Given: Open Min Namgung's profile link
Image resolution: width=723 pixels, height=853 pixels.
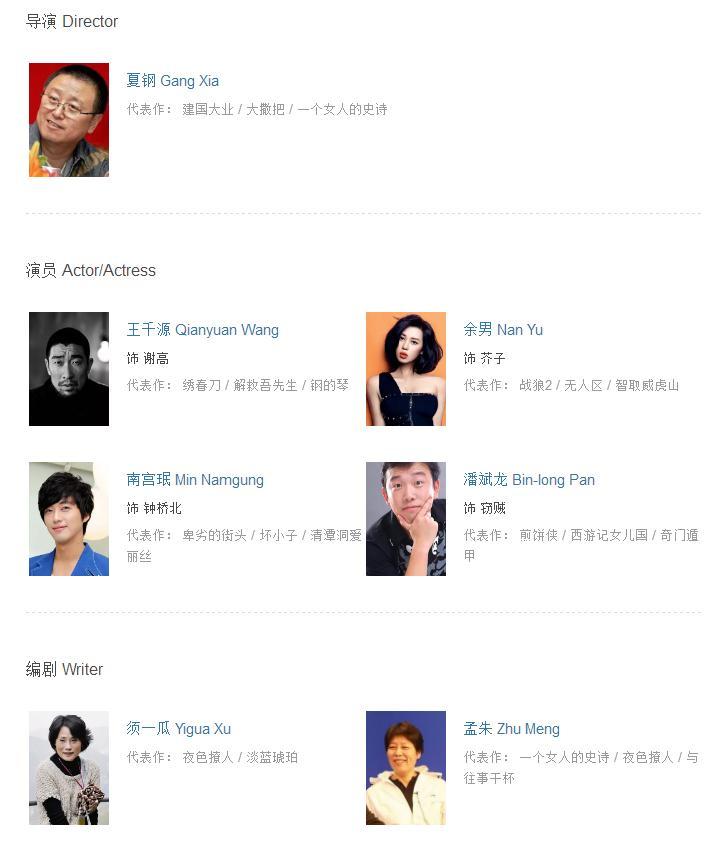Looking at the screenshot, I should tap(195, 480).
